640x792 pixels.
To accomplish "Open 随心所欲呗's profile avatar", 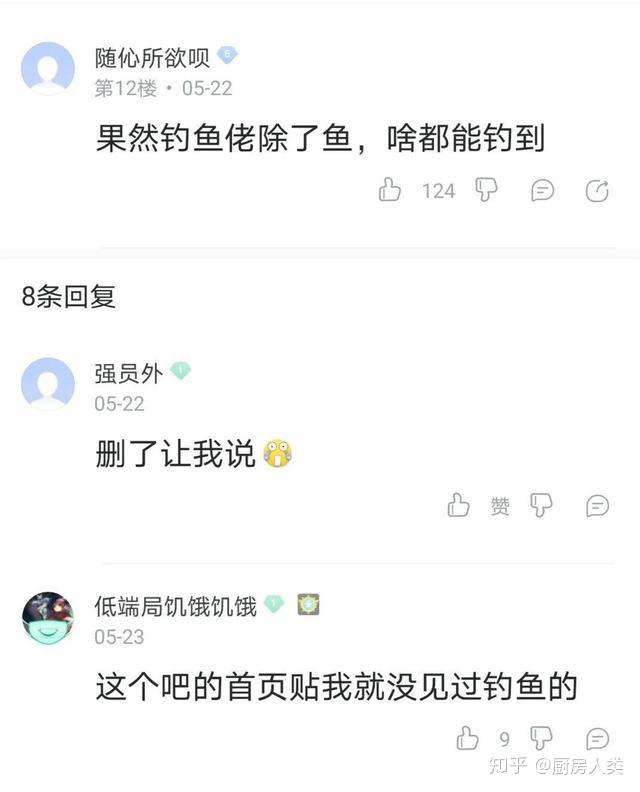I will tap(48, 68).
